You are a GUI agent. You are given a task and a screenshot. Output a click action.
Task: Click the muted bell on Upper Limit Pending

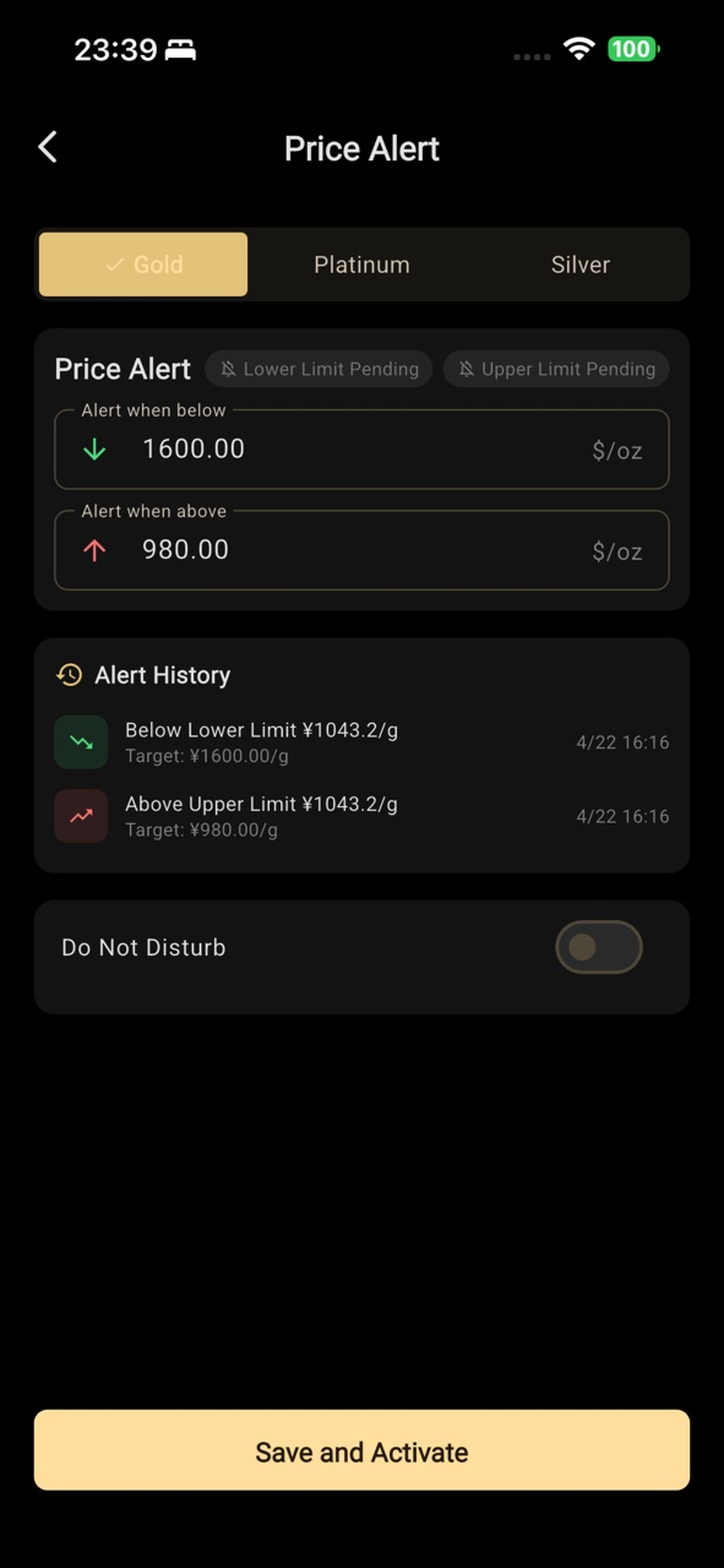point(467,369)
